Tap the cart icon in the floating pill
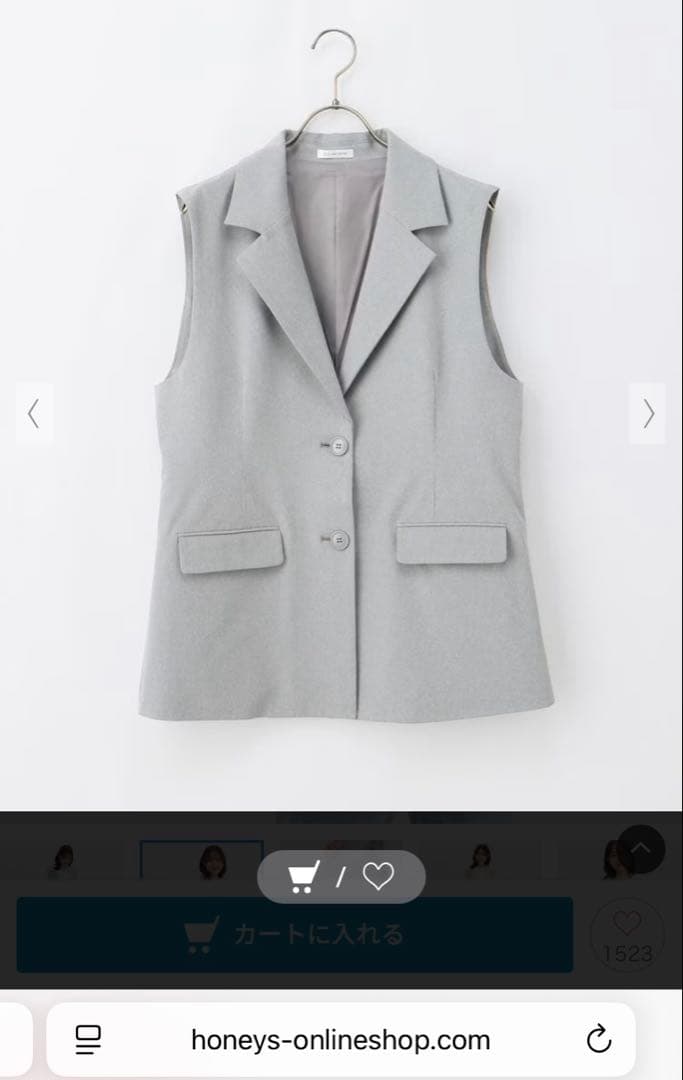The height and width of the screenshot is (1080, 683). click(303, 876)
